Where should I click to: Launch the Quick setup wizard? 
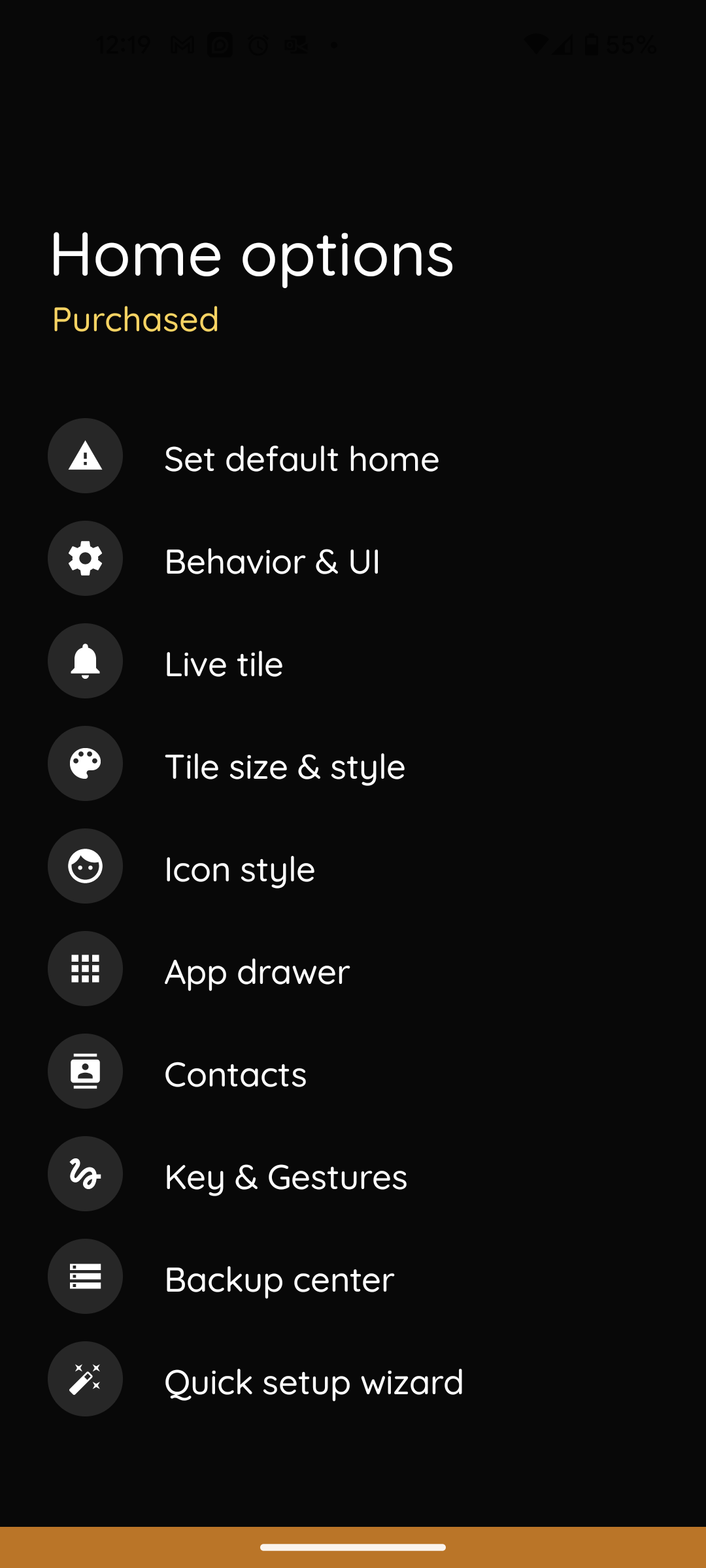coord(314,1381)
